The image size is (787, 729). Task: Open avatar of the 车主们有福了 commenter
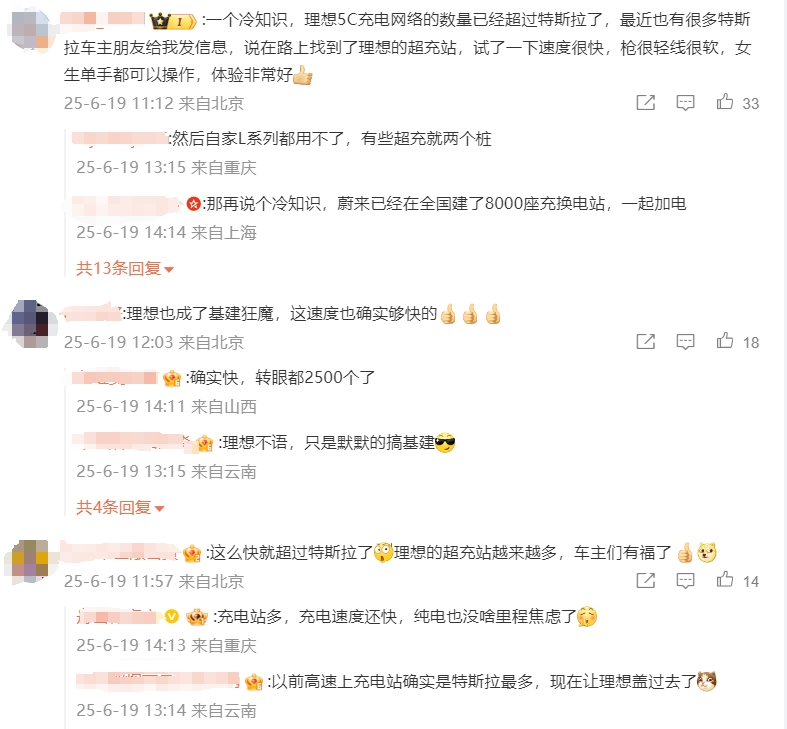click(30, 560)
